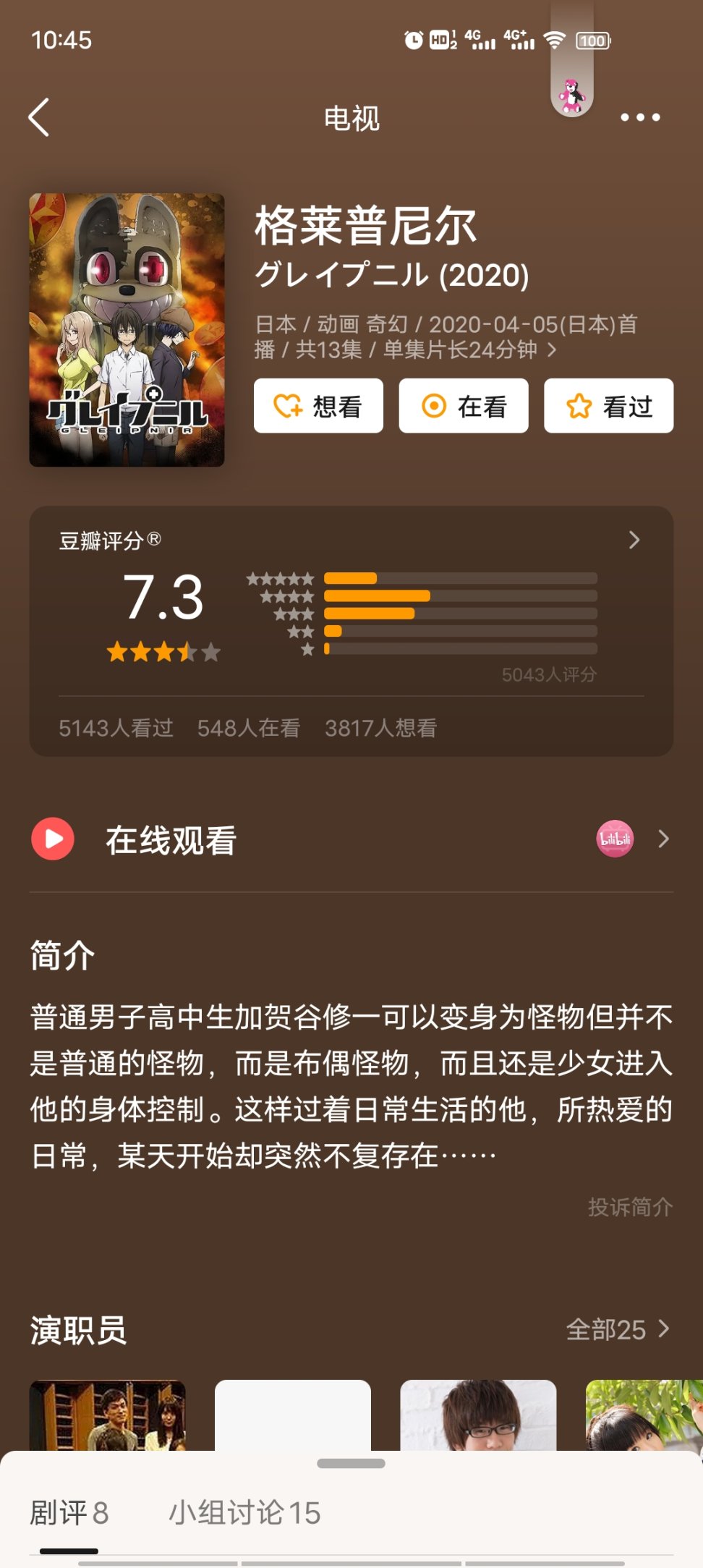This screenshot has height=1568, width=703.
Task: Expand the show details info line
Action: tap(552, 350)
